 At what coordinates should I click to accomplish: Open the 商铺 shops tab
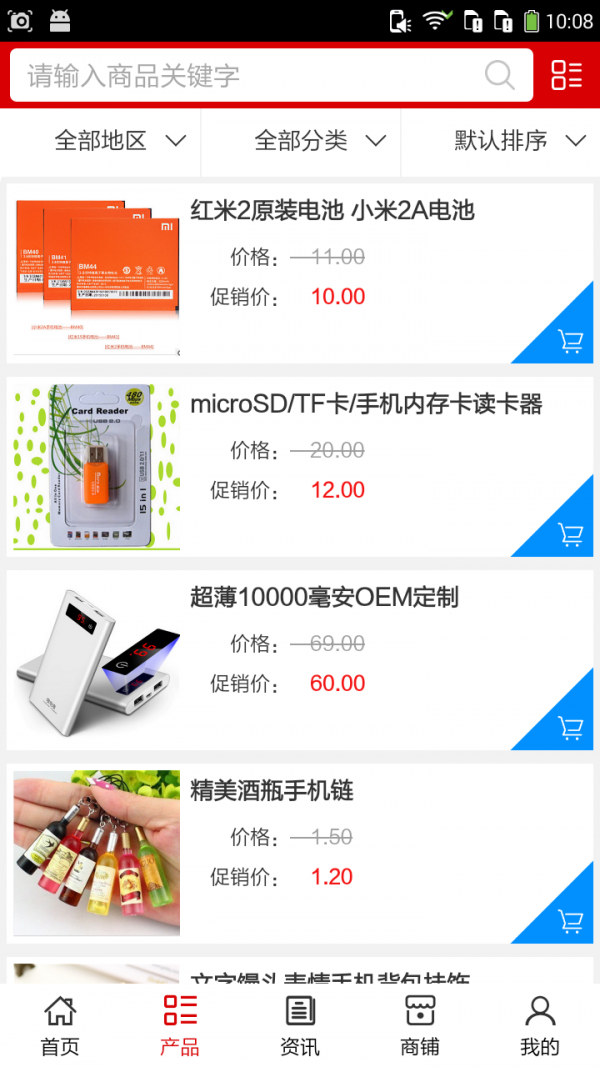[x=420, y=1025]
